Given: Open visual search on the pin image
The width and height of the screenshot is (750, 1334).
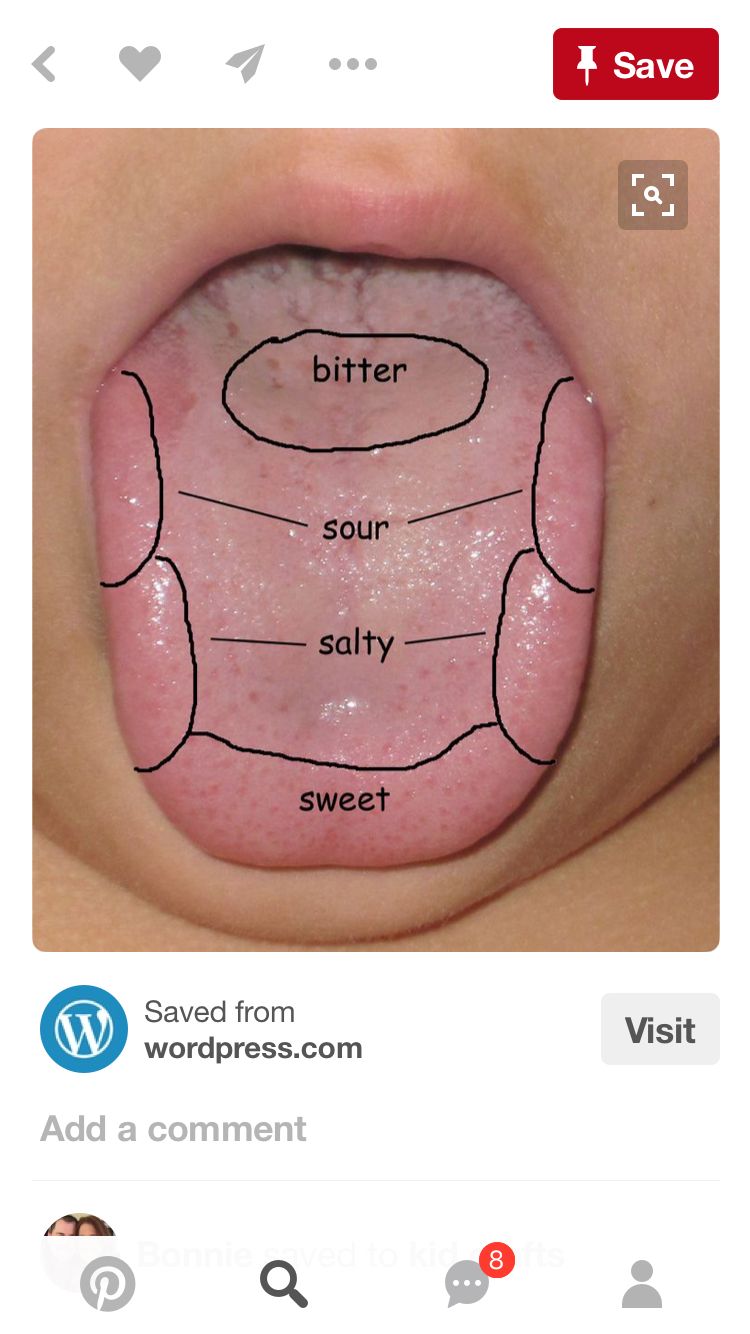Looking at the screenshot, I should [x=652, y=195].
